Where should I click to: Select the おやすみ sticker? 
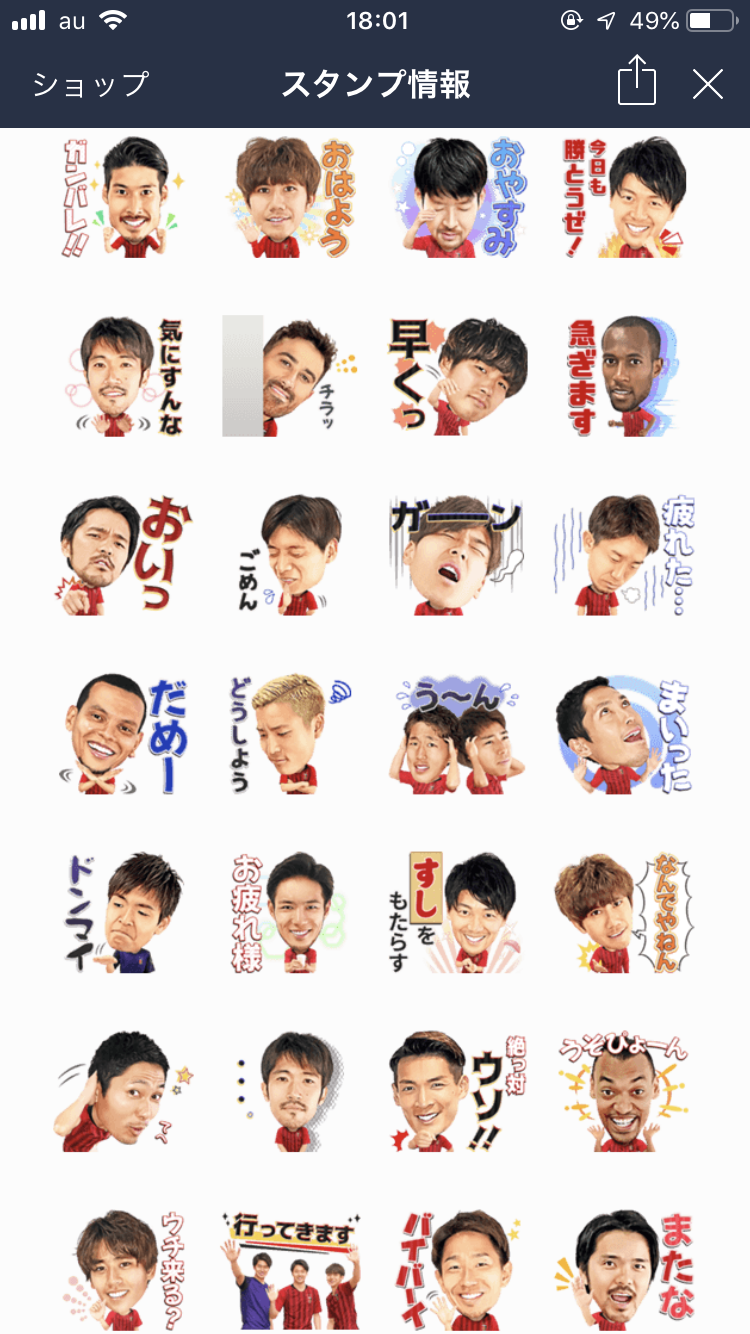coord(455,198)
